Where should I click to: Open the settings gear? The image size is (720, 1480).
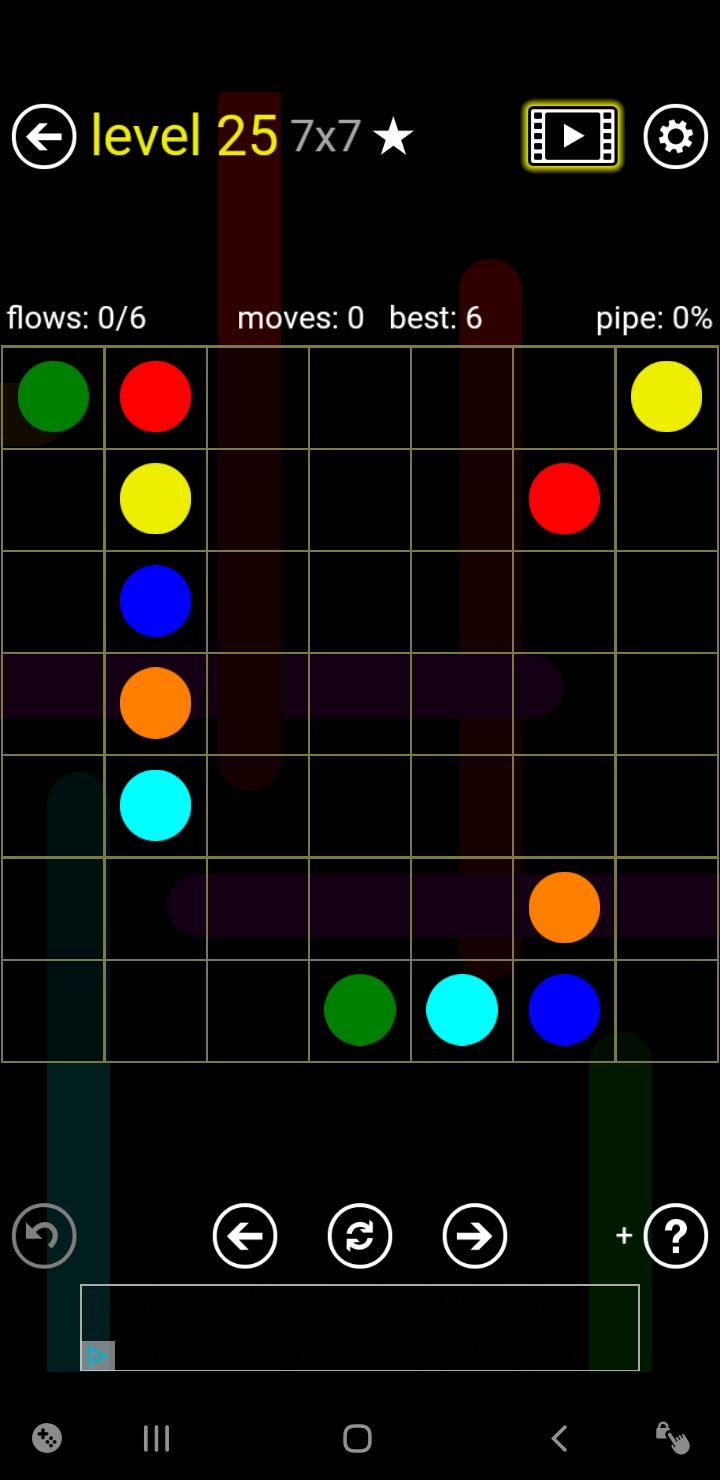(676, 136)
